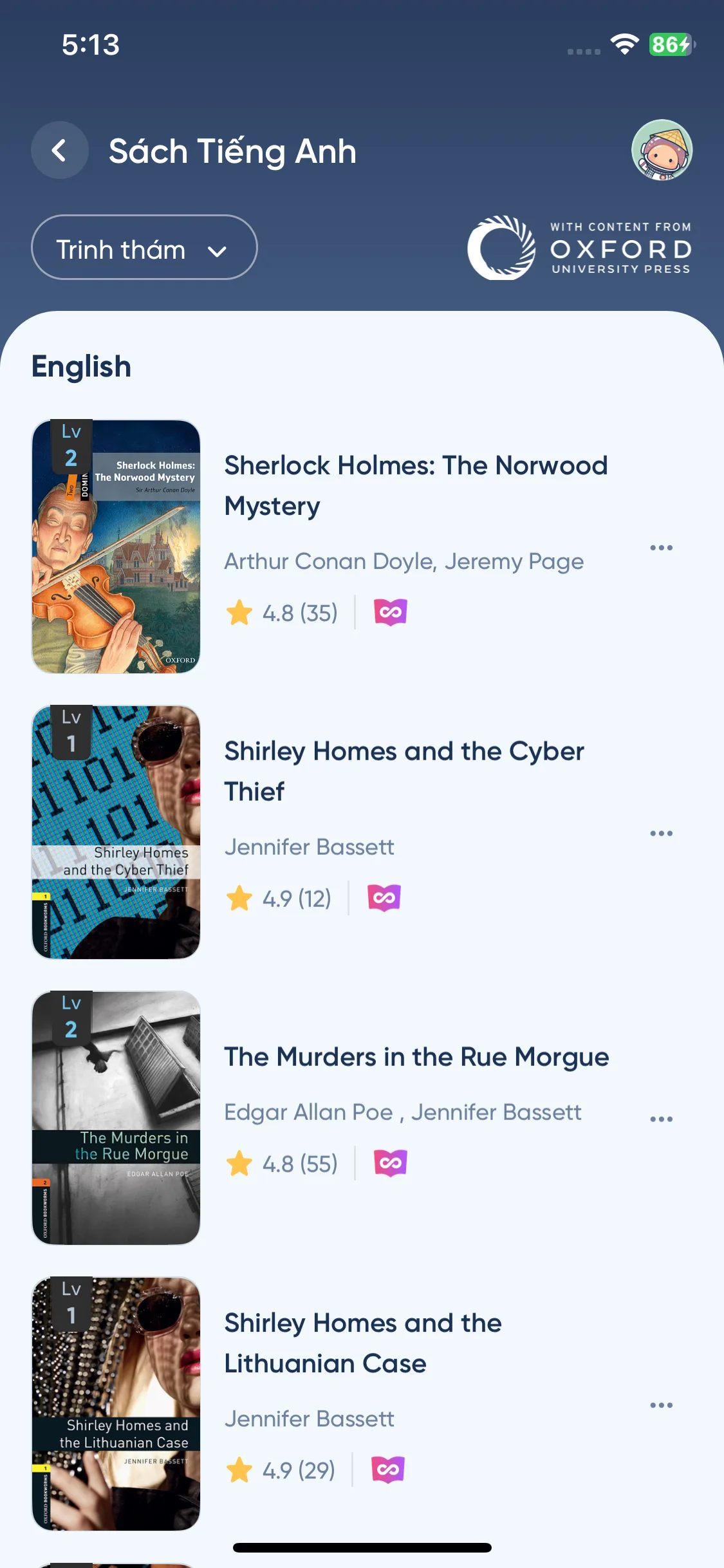Open more options for The Norwood Mystery
724x1568 pixels.
661,548
